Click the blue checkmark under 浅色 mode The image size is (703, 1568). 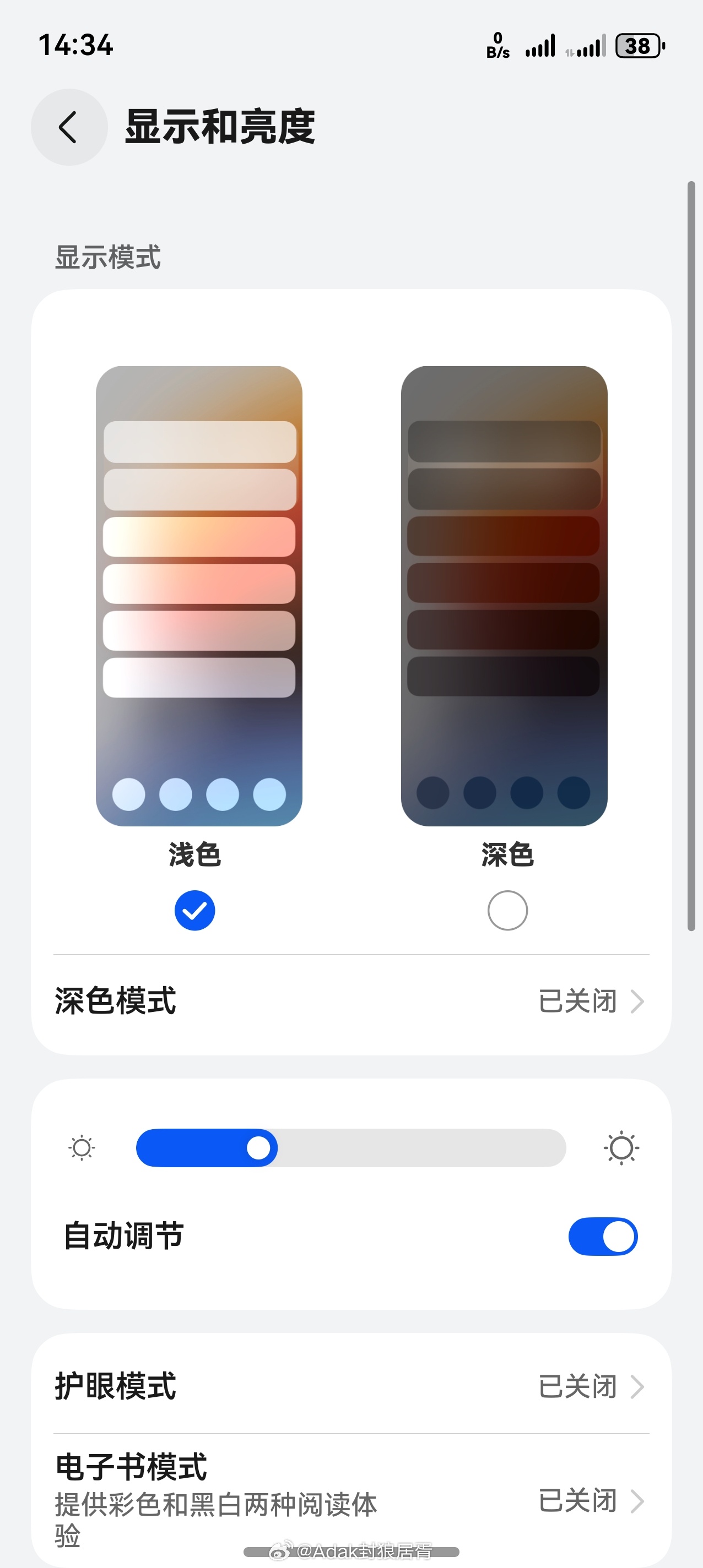click(194, 910)
